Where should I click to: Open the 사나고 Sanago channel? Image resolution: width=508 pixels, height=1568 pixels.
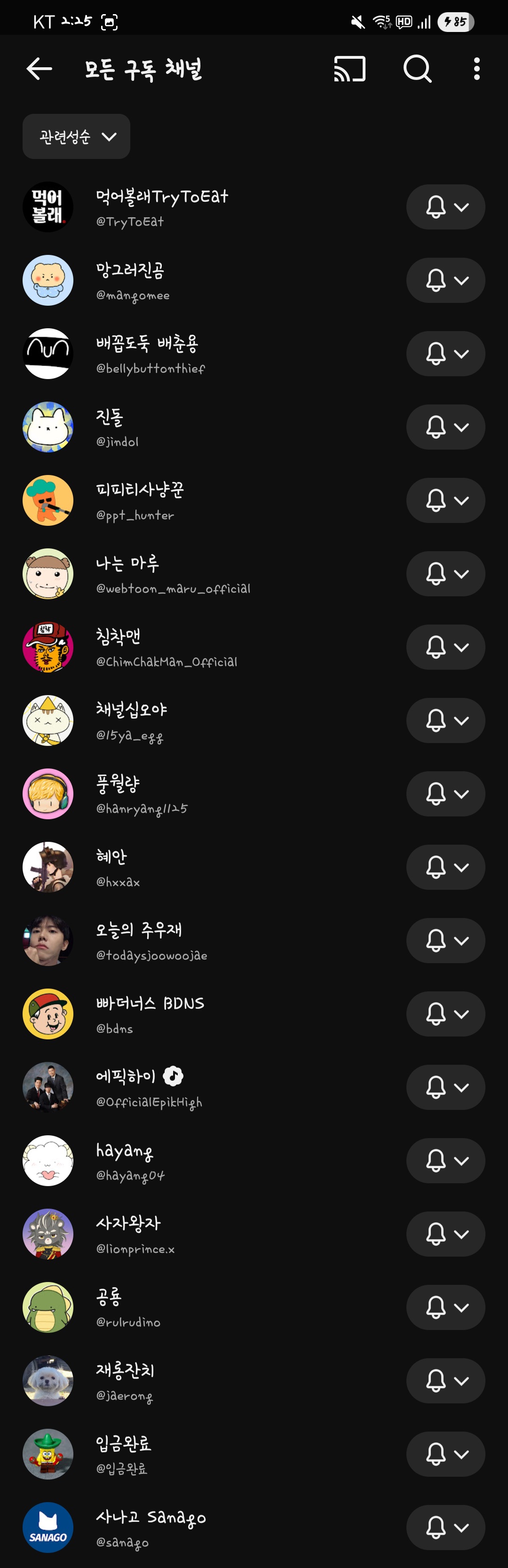pos(151,1527)
